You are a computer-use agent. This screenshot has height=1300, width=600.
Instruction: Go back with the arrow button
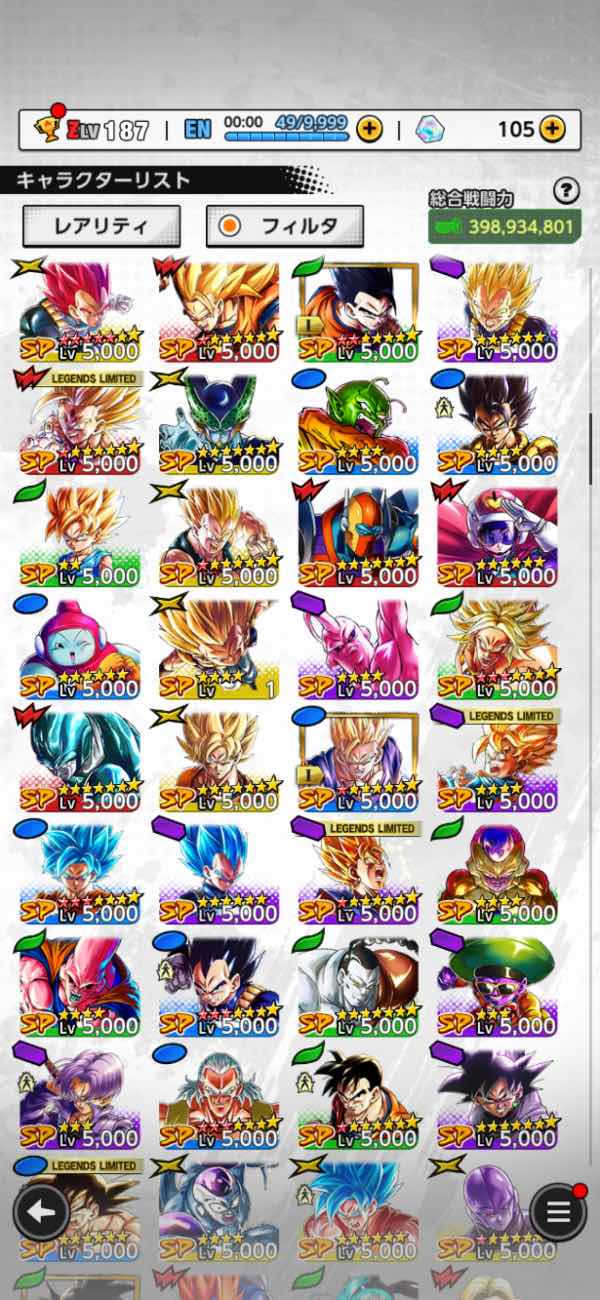(x=41, y=1213)
